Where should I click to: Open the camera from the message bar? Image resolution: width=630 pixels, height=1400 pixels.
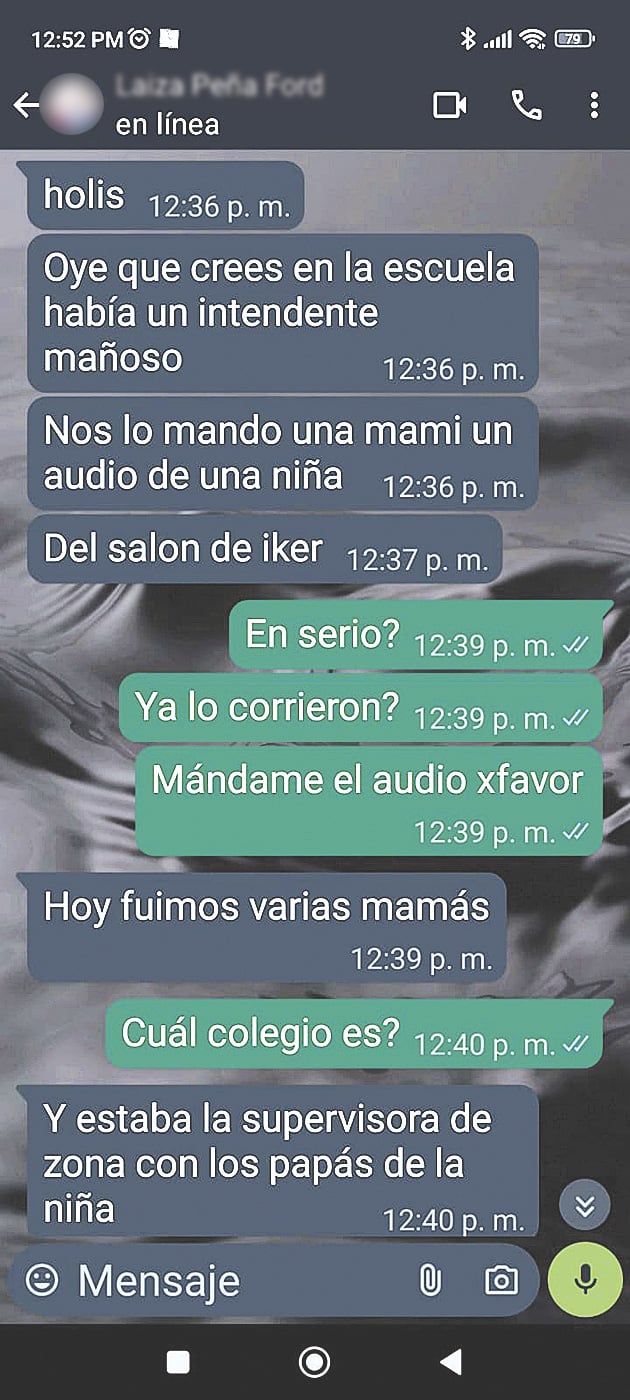coord(501,1280)
